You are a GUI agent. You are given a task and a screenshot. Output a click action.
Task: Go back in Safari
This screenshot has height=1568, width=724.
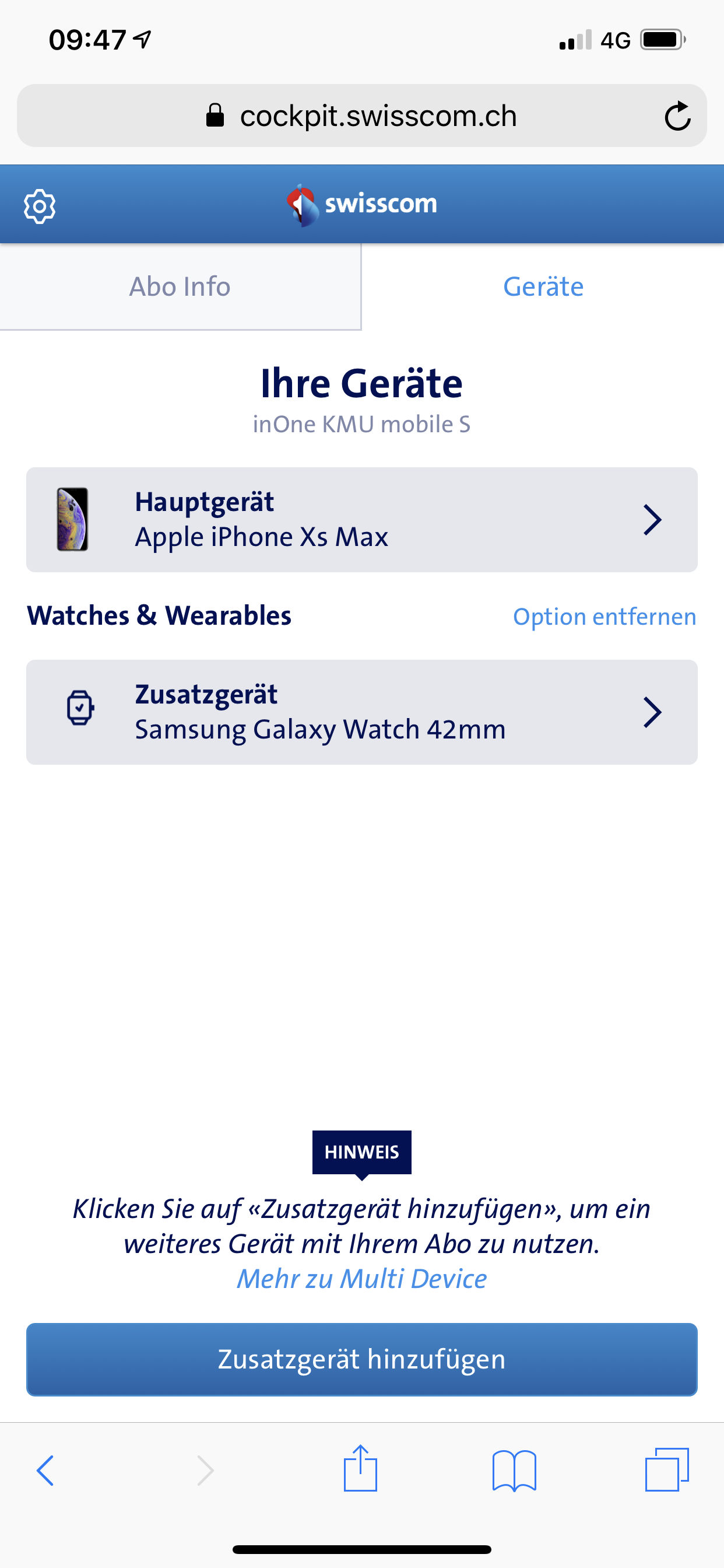45,1470
